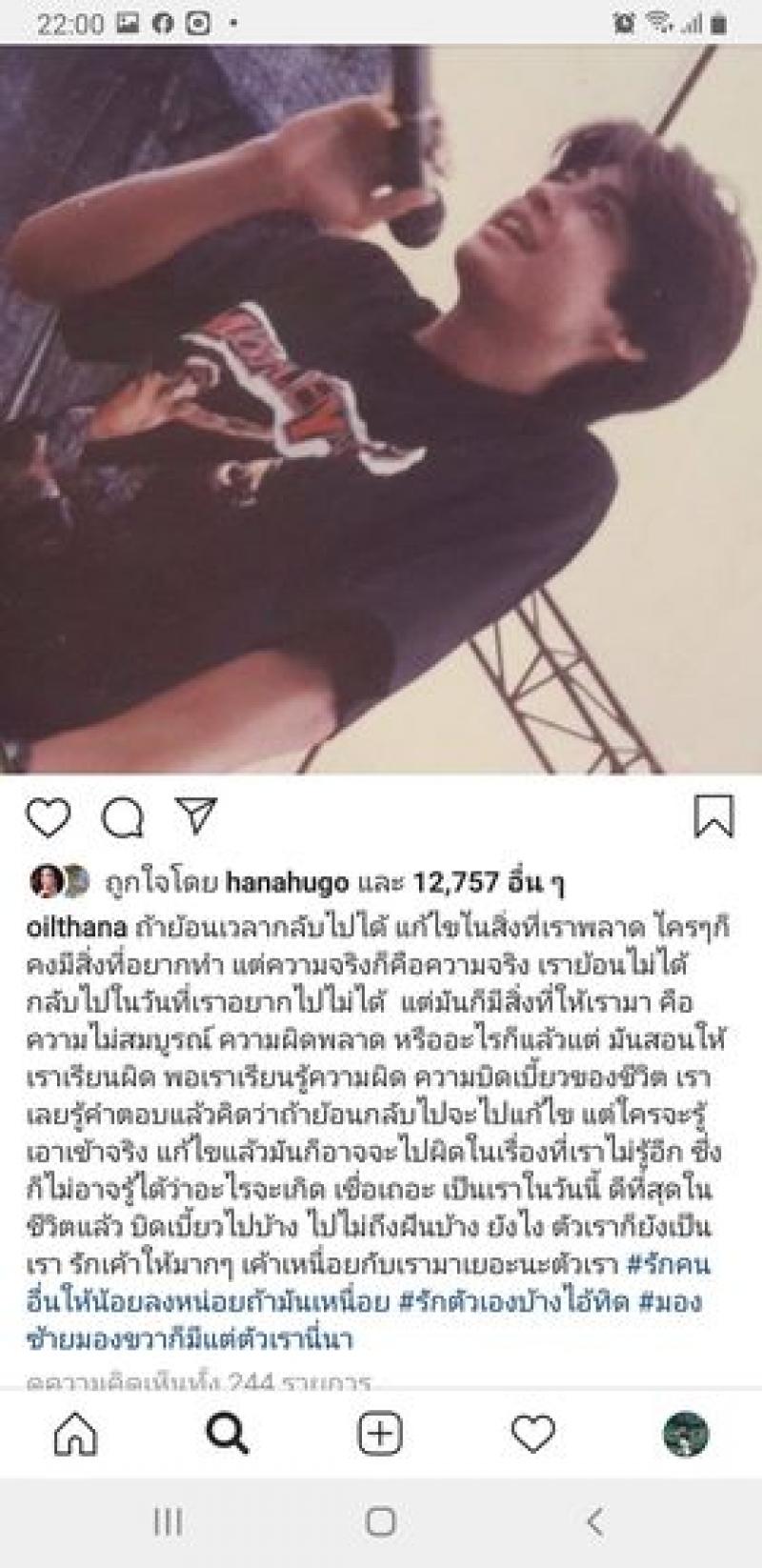762x1568 pixels.
Task: Open the hanahugo profile link
Action: 287,883
